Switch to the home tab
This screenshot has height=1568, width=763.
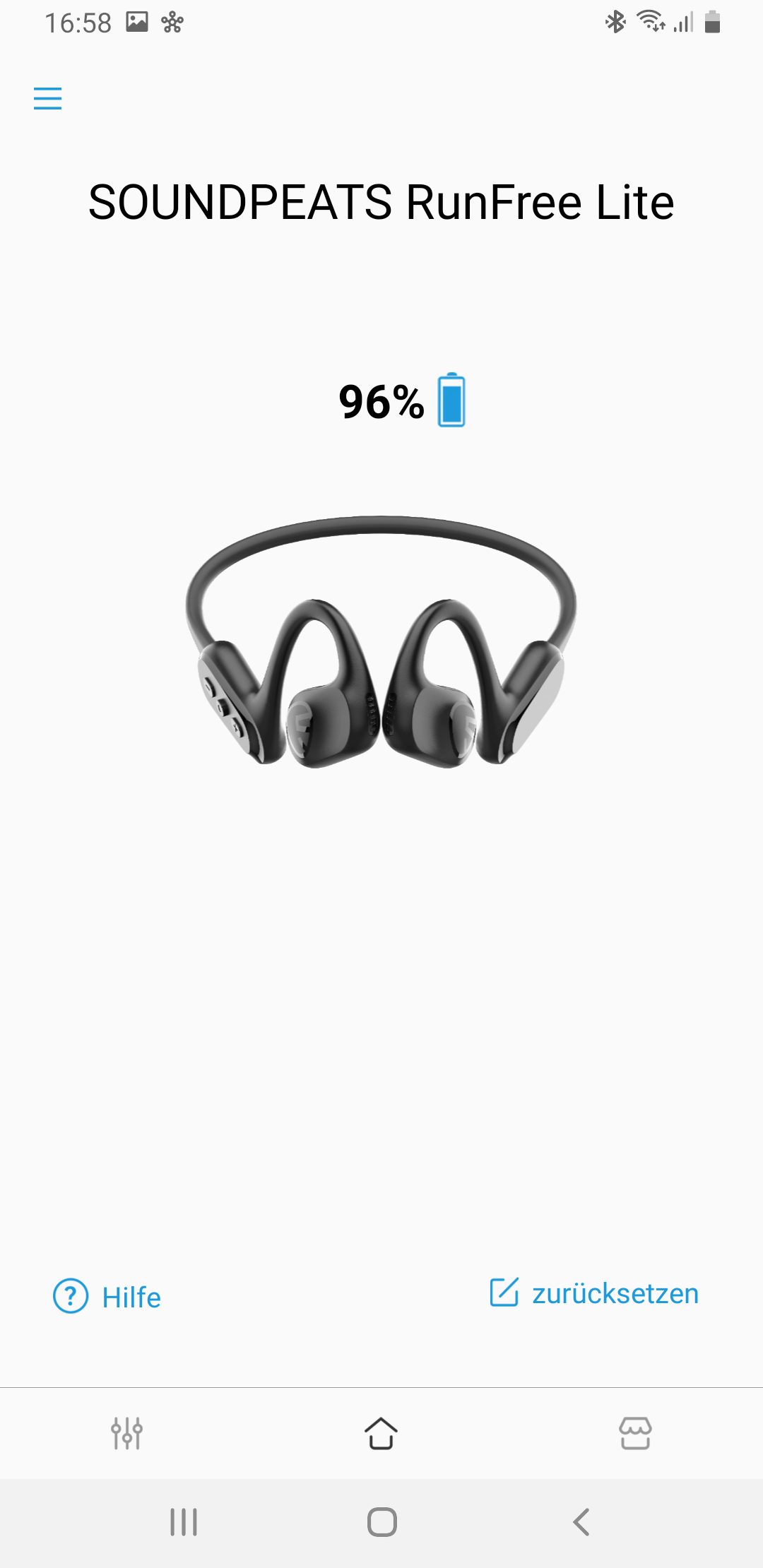pos(381,1433)
